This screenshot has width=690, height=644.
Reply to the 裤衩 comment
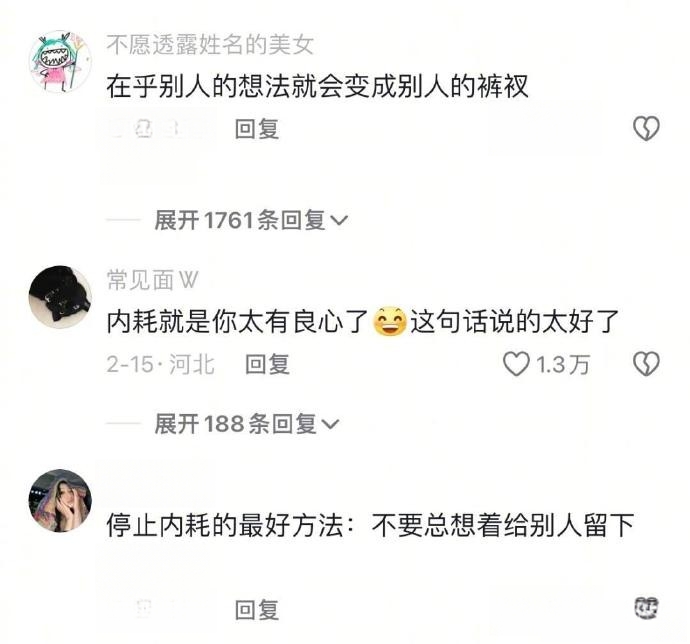pyautogui.click(x=257, y=129)
